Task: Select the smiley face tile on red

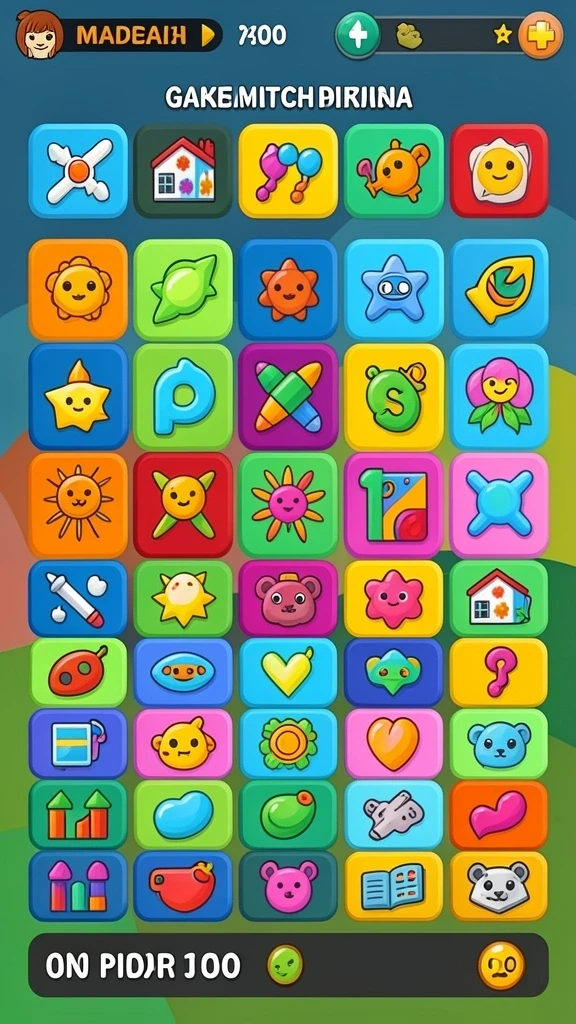Action: [499, 170]
